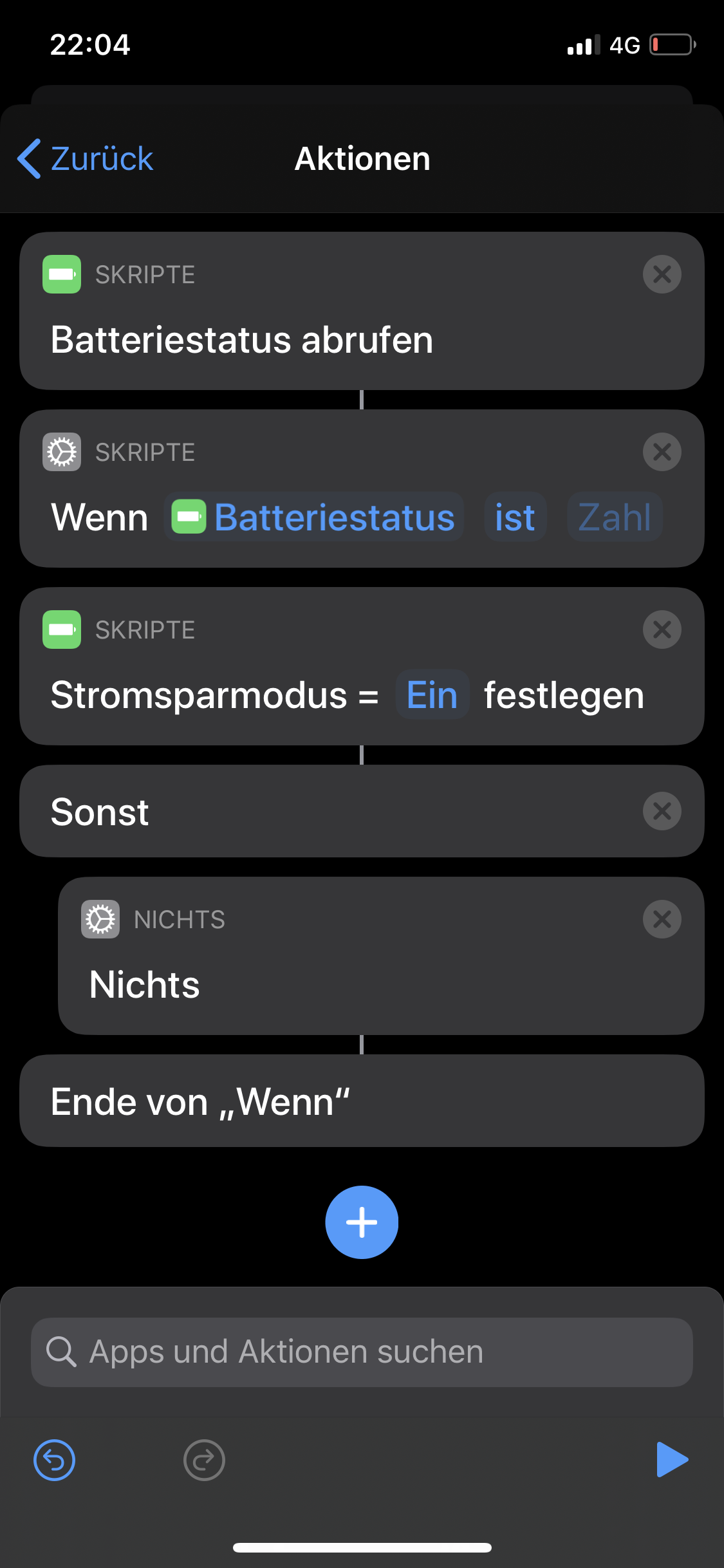Enter a value in the Zahl field

click(x=615, y=517)
